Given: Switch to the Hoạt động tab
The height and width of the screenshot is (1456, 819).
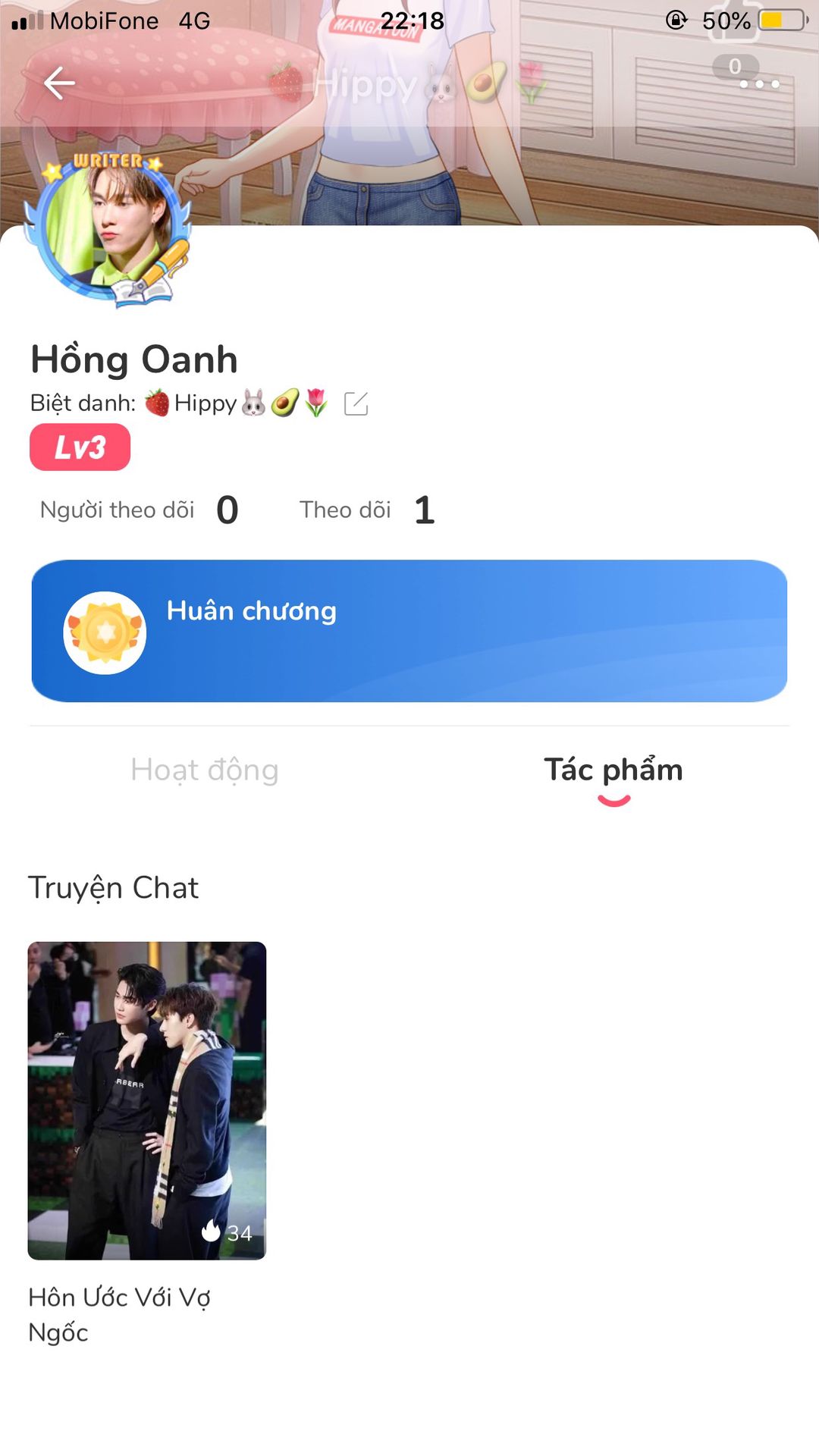Looking at the screenshot, I should (205, 770).
